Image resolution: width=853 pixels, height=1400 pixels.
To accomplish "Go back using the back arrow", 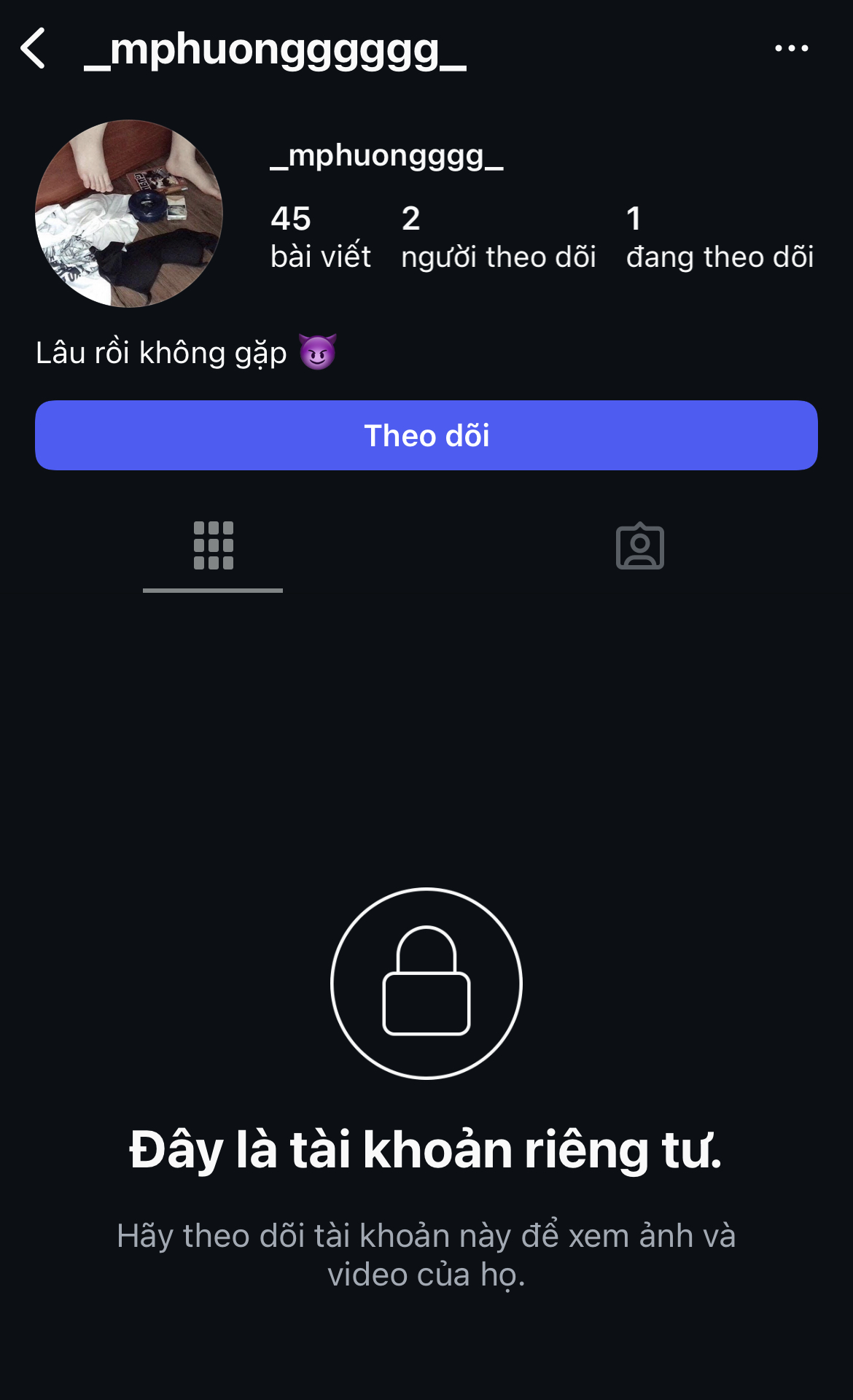I will pos(34,49).
